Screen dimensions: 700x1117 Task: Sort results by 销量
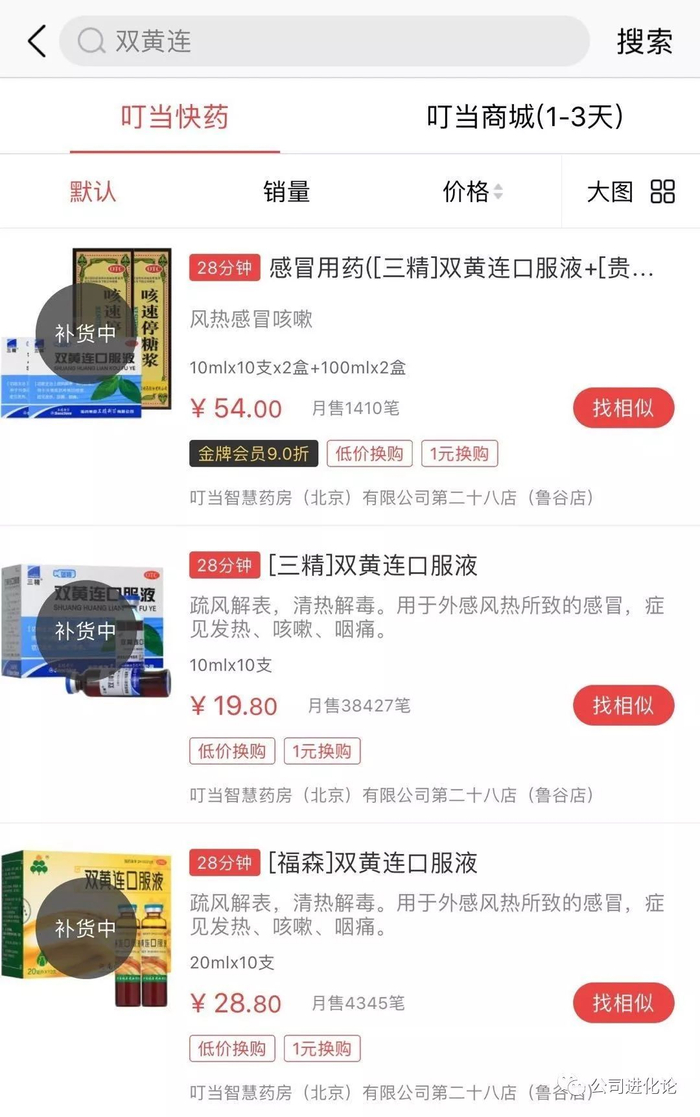point(287,191)
